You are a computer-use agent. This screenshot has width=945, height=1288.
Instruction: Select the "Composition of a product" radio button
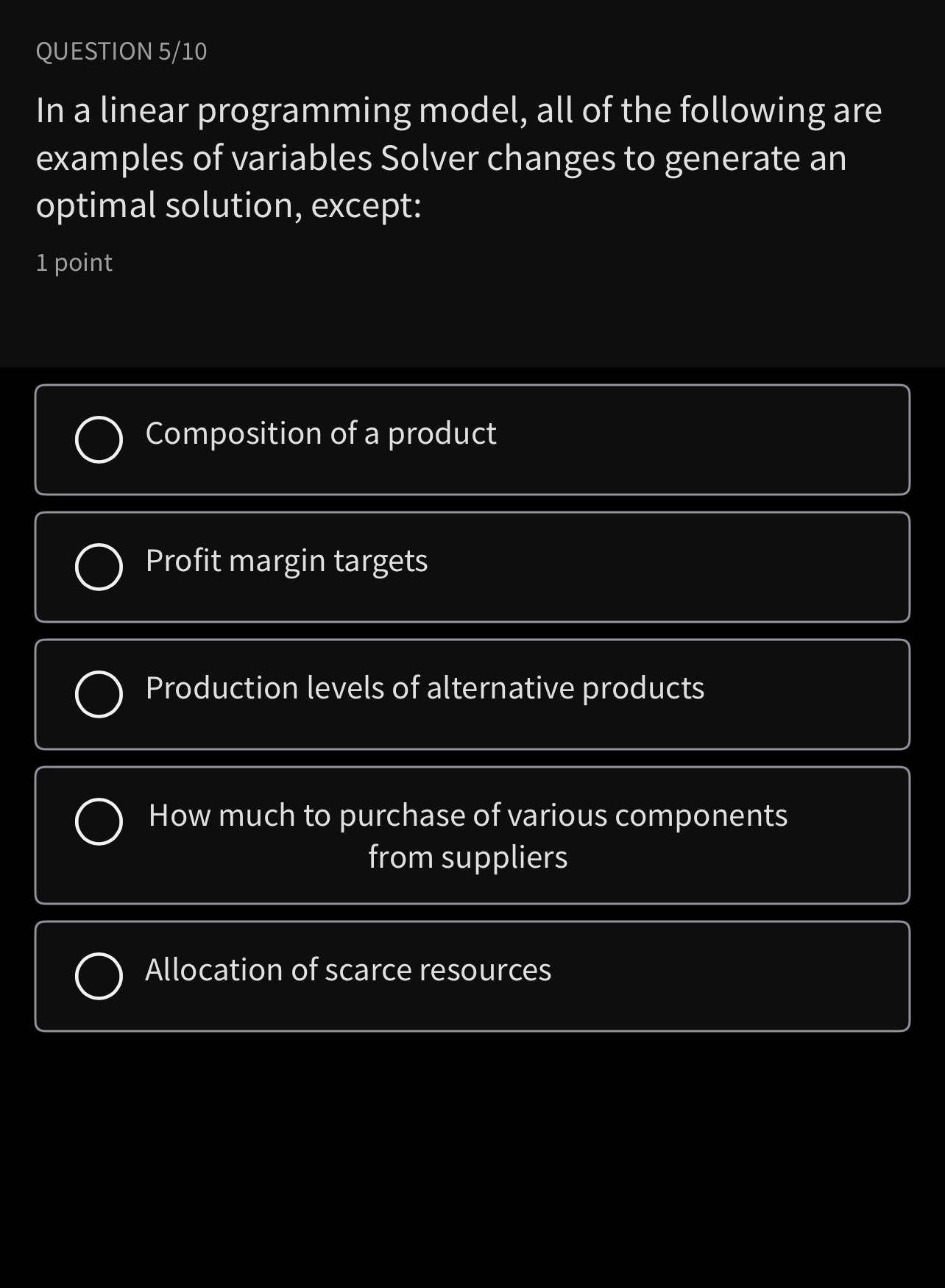point(99,439)
